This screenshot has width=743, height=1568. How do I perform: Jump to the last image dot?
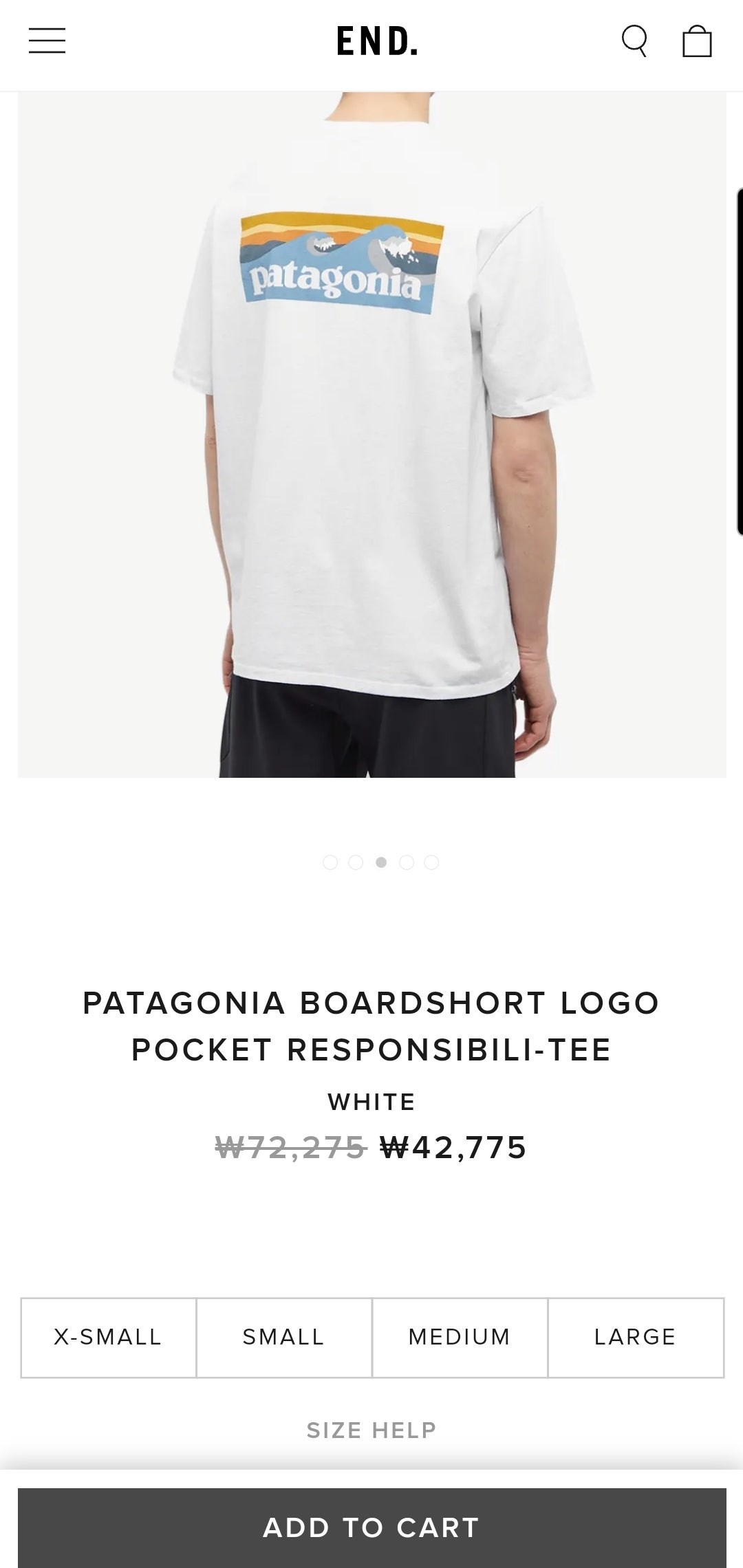[431, 862]
